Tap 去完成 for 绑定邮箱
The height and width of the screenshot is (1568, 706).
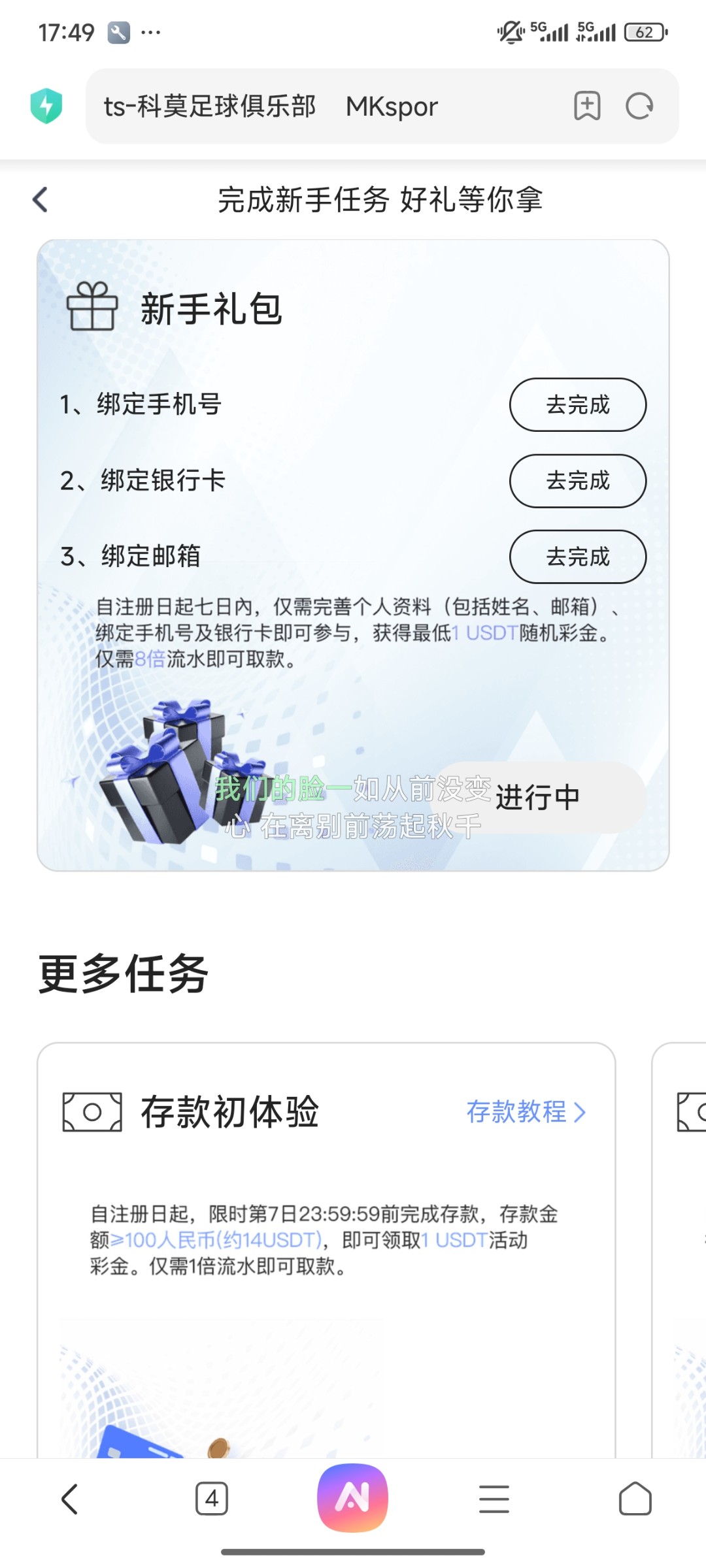(x=577, y=557)
